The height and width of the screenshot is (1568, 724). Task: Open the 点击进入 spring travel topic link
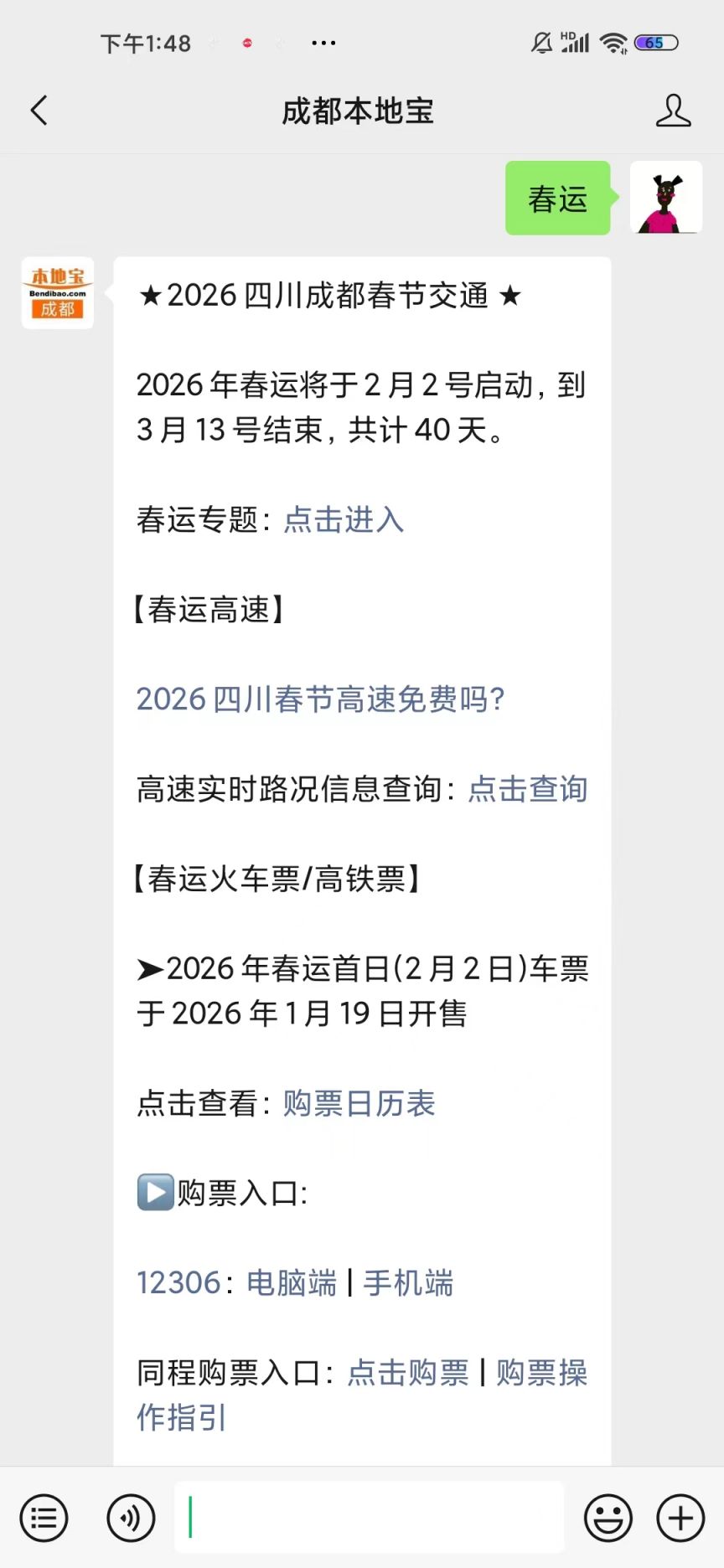point(344,520)
